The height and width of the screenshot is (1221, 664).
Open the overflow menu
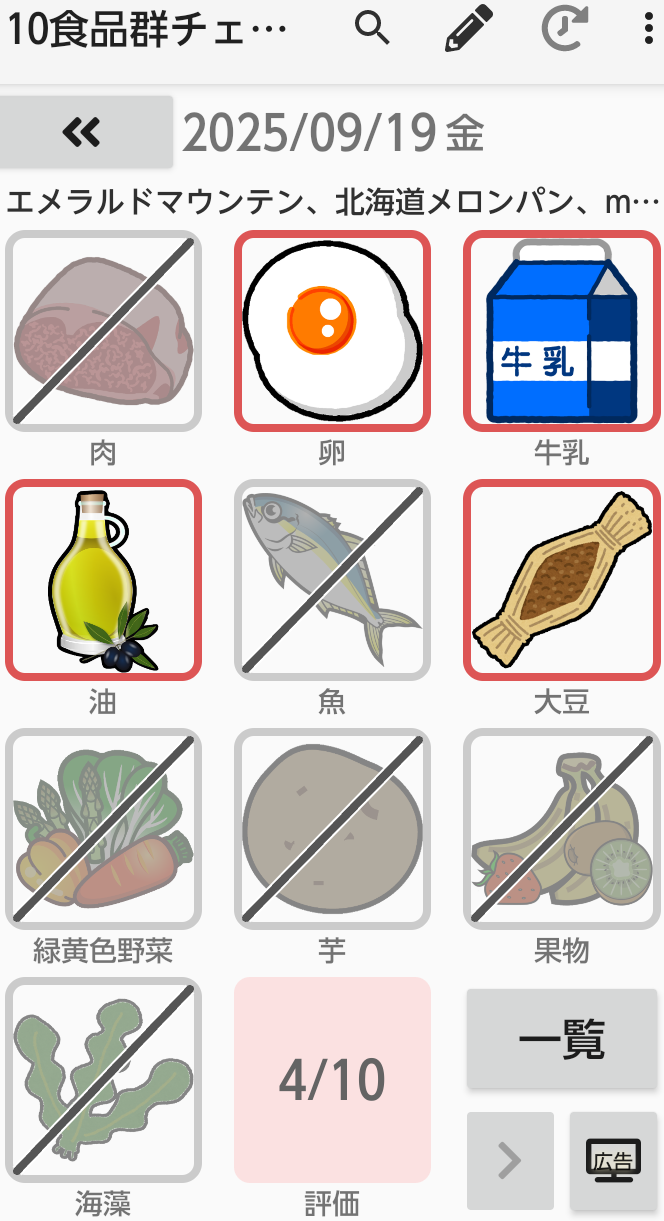(649, 30)
